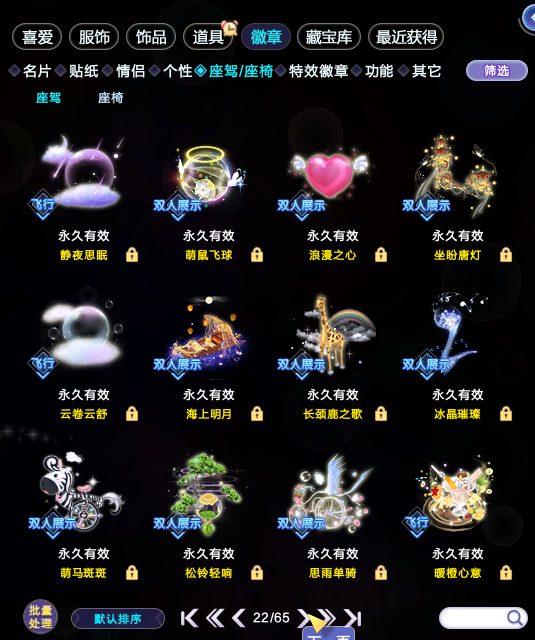Switch to 最近获得 tab
The height and width of the screenshot is (640, 535).
pos(406,37)
